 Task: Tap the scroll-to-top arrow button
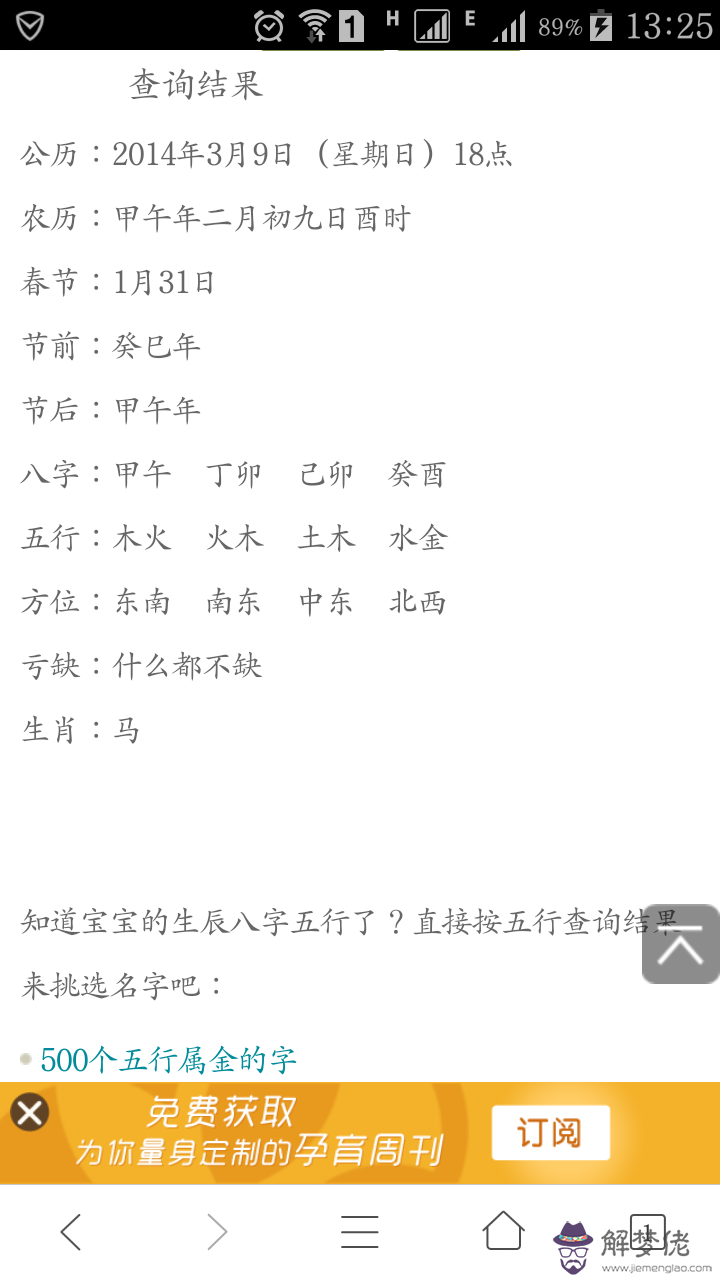[x=681, y=944]
